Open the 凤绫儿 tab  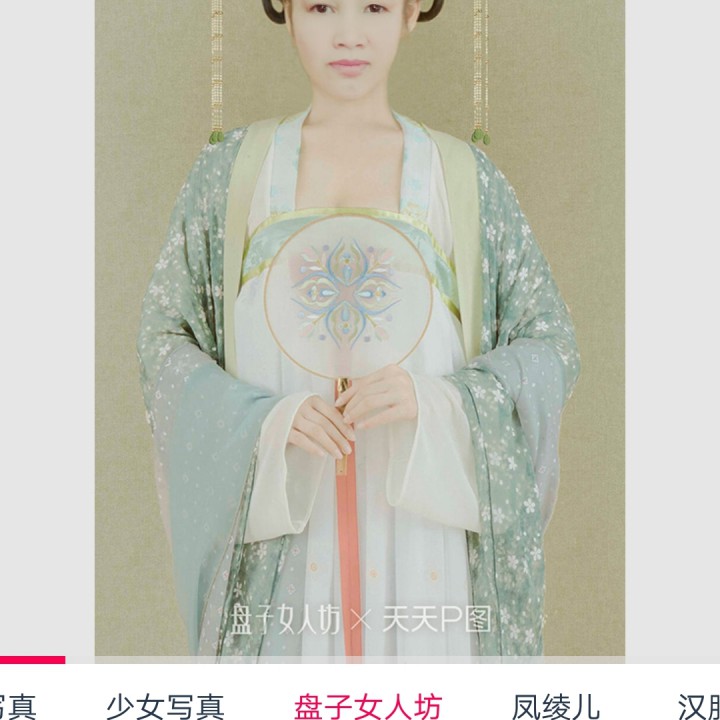click(556, 706)
